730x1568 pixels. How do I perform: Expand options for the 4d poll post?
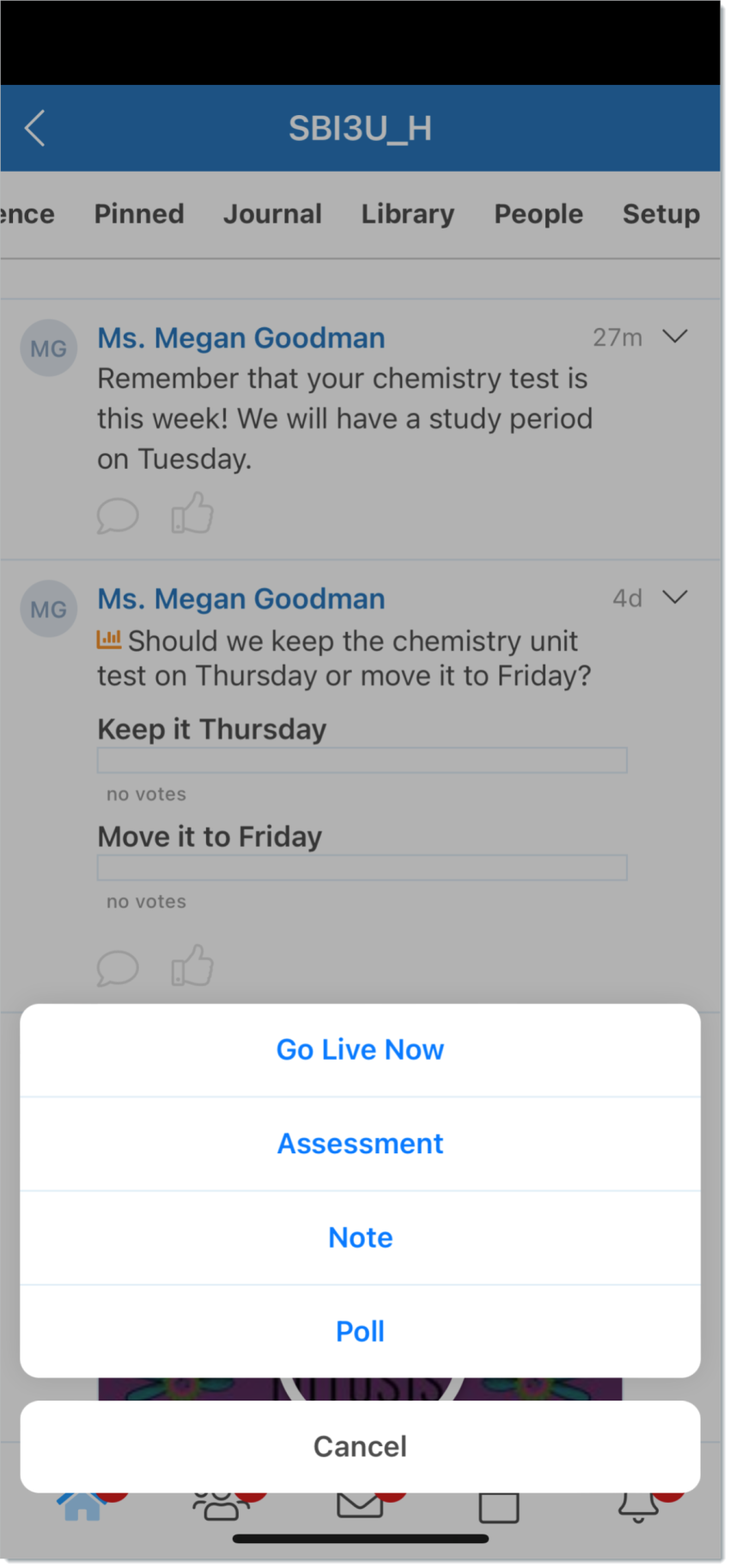675,598
